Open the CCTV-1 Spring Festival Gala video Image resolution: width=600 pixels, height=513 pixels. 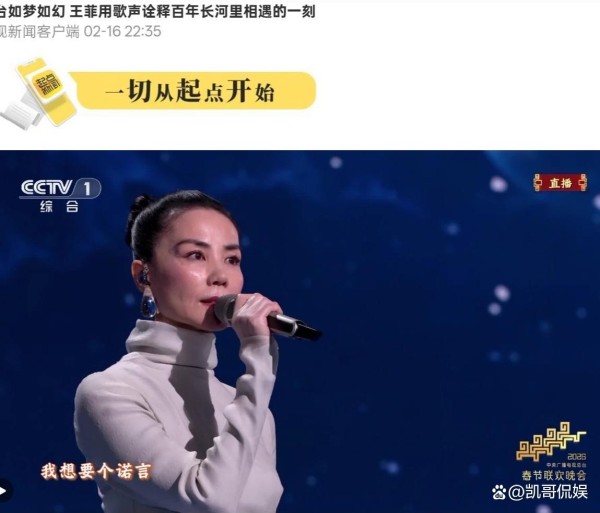(300, 330)
